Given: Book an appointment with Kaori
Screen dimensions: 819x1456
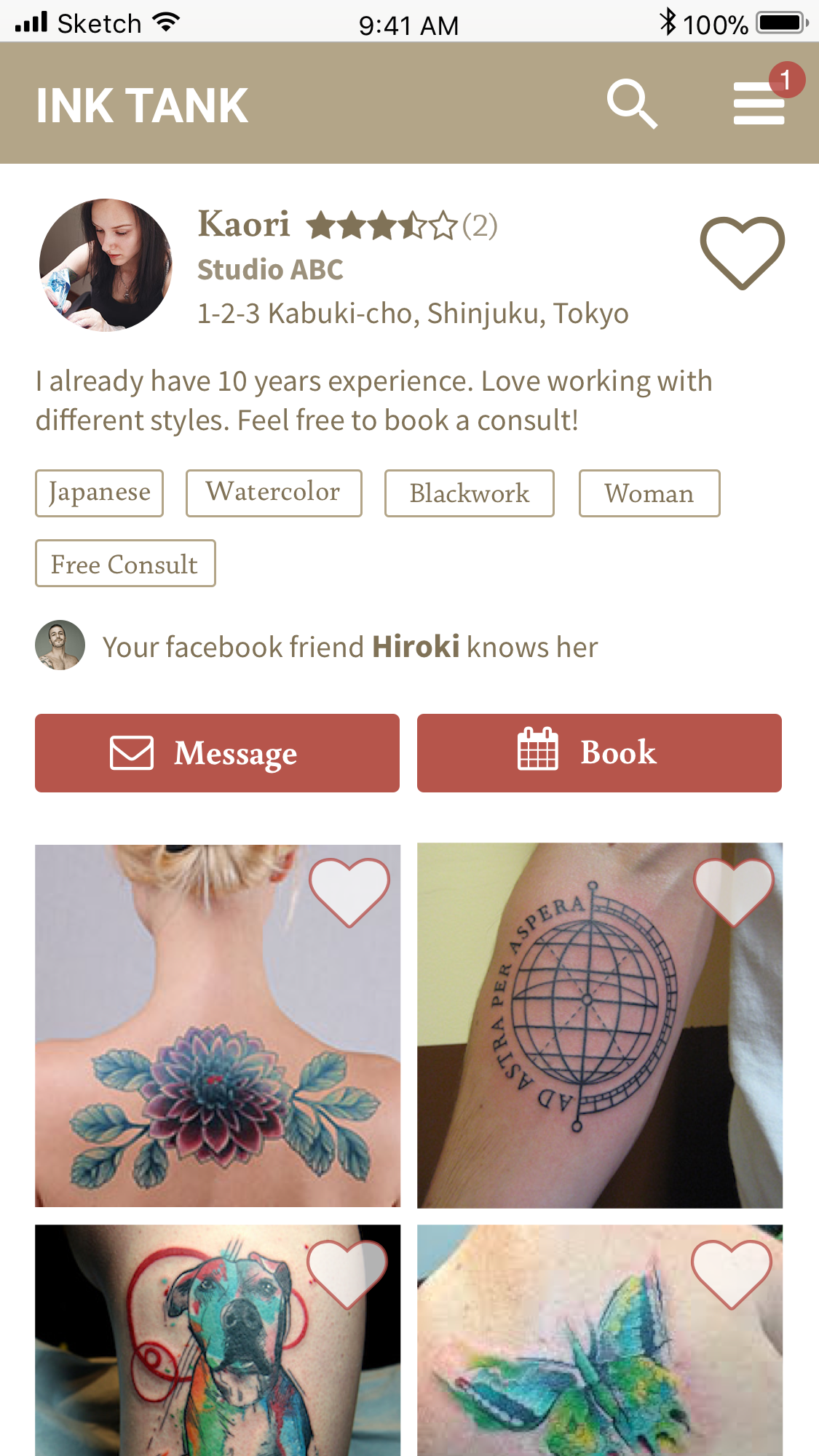Looking at the screenshot, I should click(x=599, y=753).
